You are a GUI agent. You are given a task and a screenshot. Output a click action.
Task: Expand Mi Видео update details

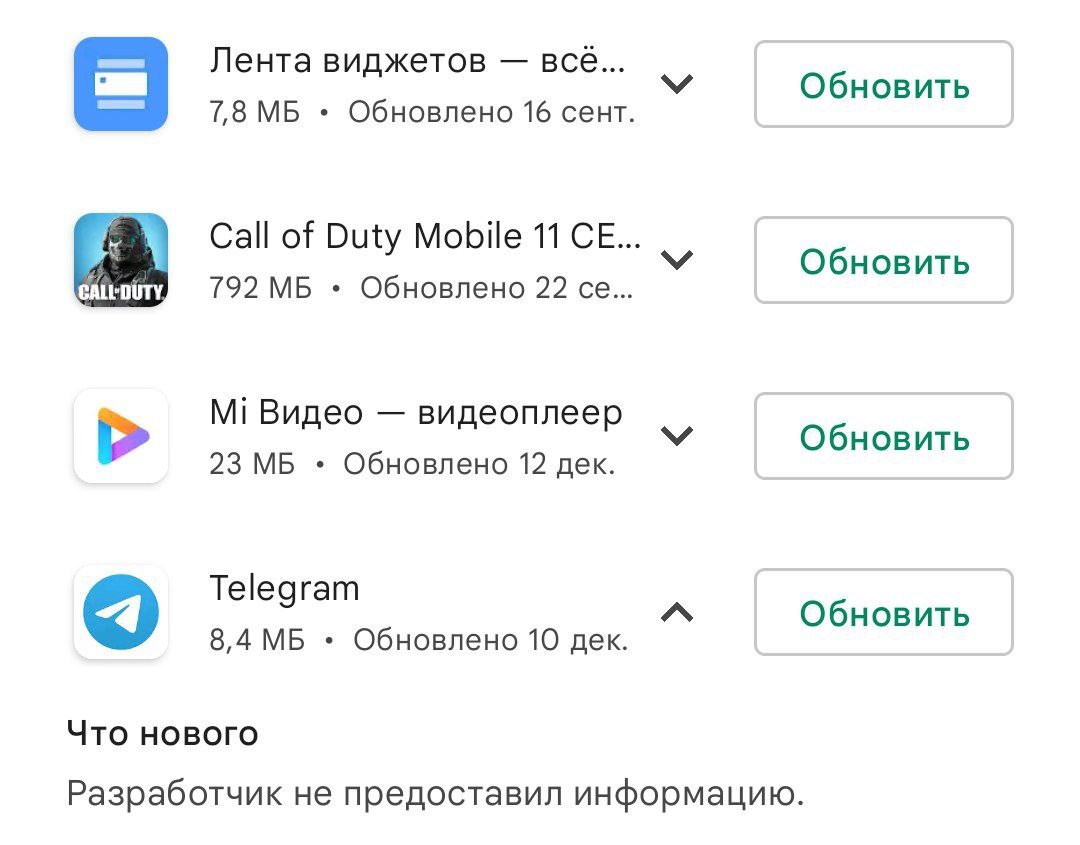tap(678, 437)
